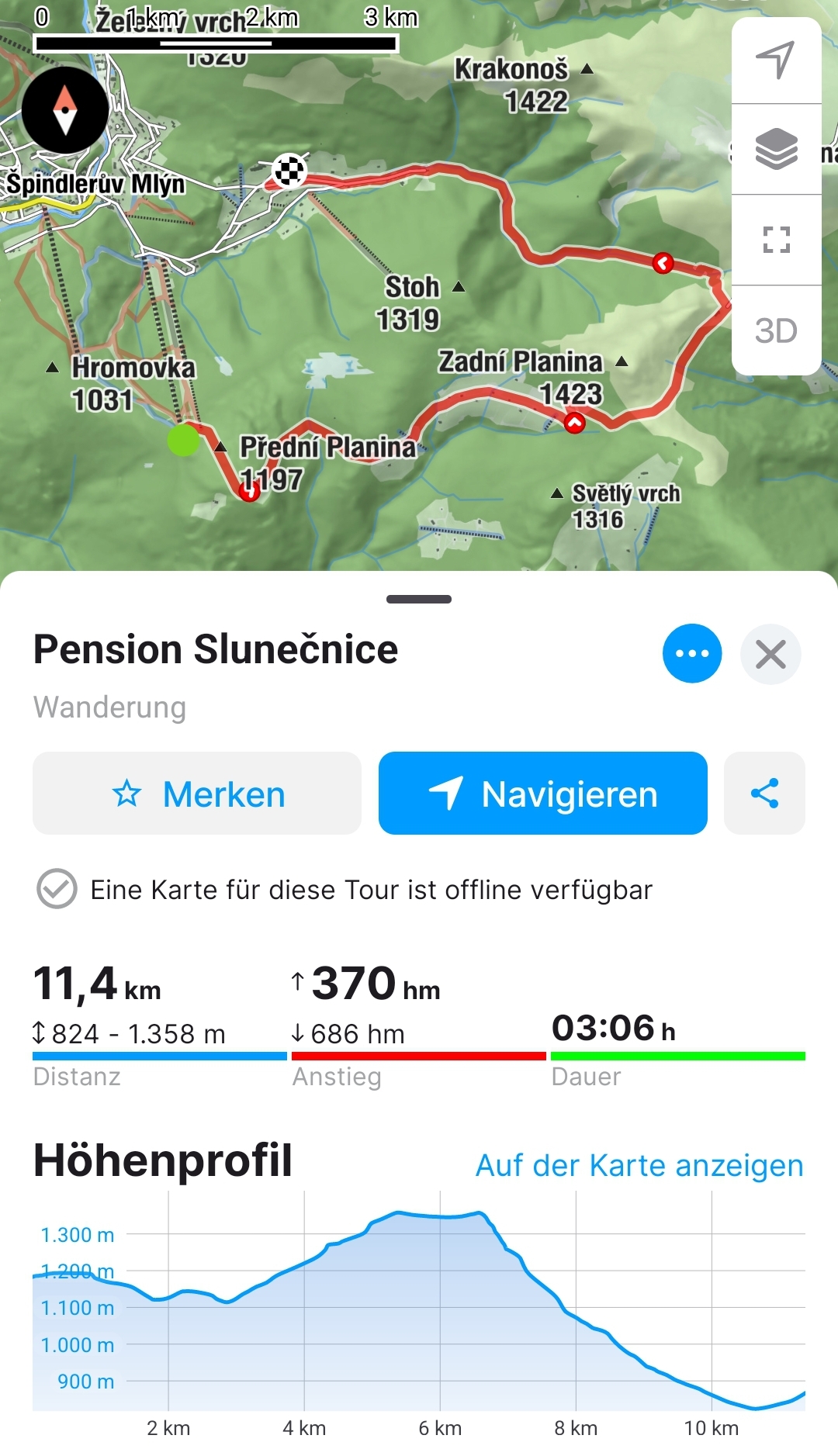This screenshot has height=1456, width=838.
Task: Save the tour with Merken
Action: pos(197,794)
